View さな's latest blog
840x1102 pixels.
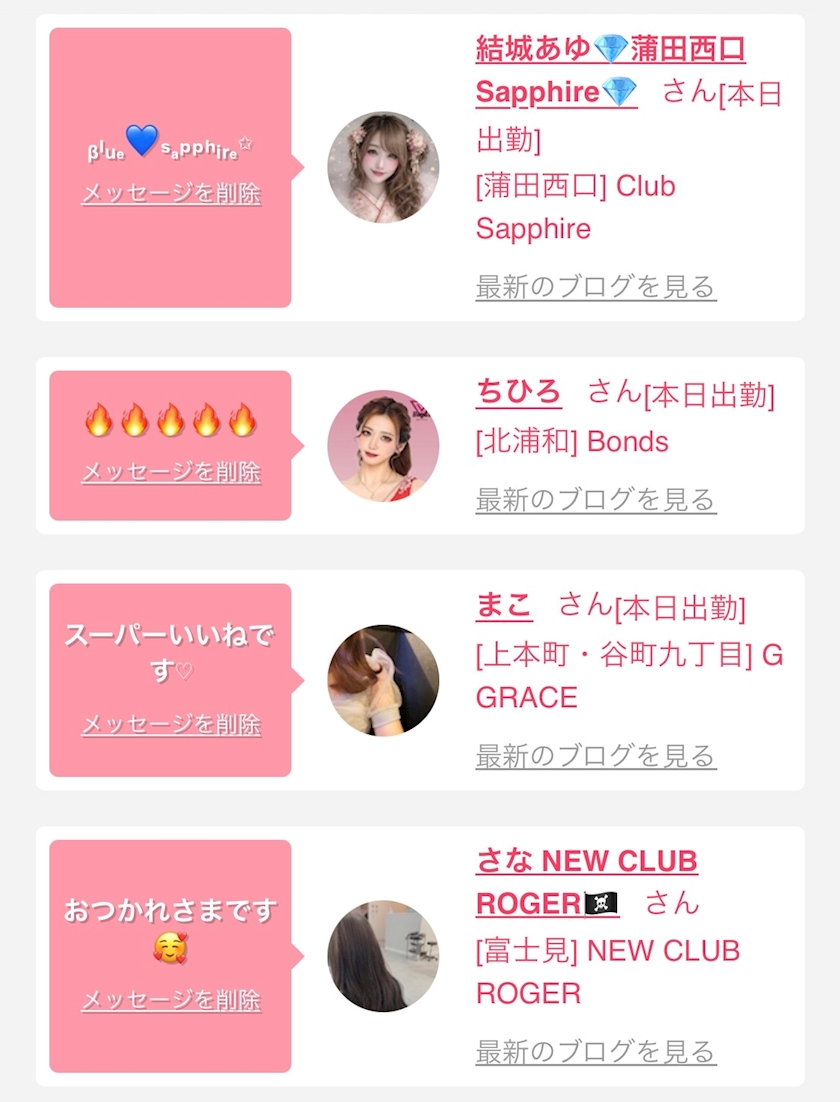tap(596, 1051)
